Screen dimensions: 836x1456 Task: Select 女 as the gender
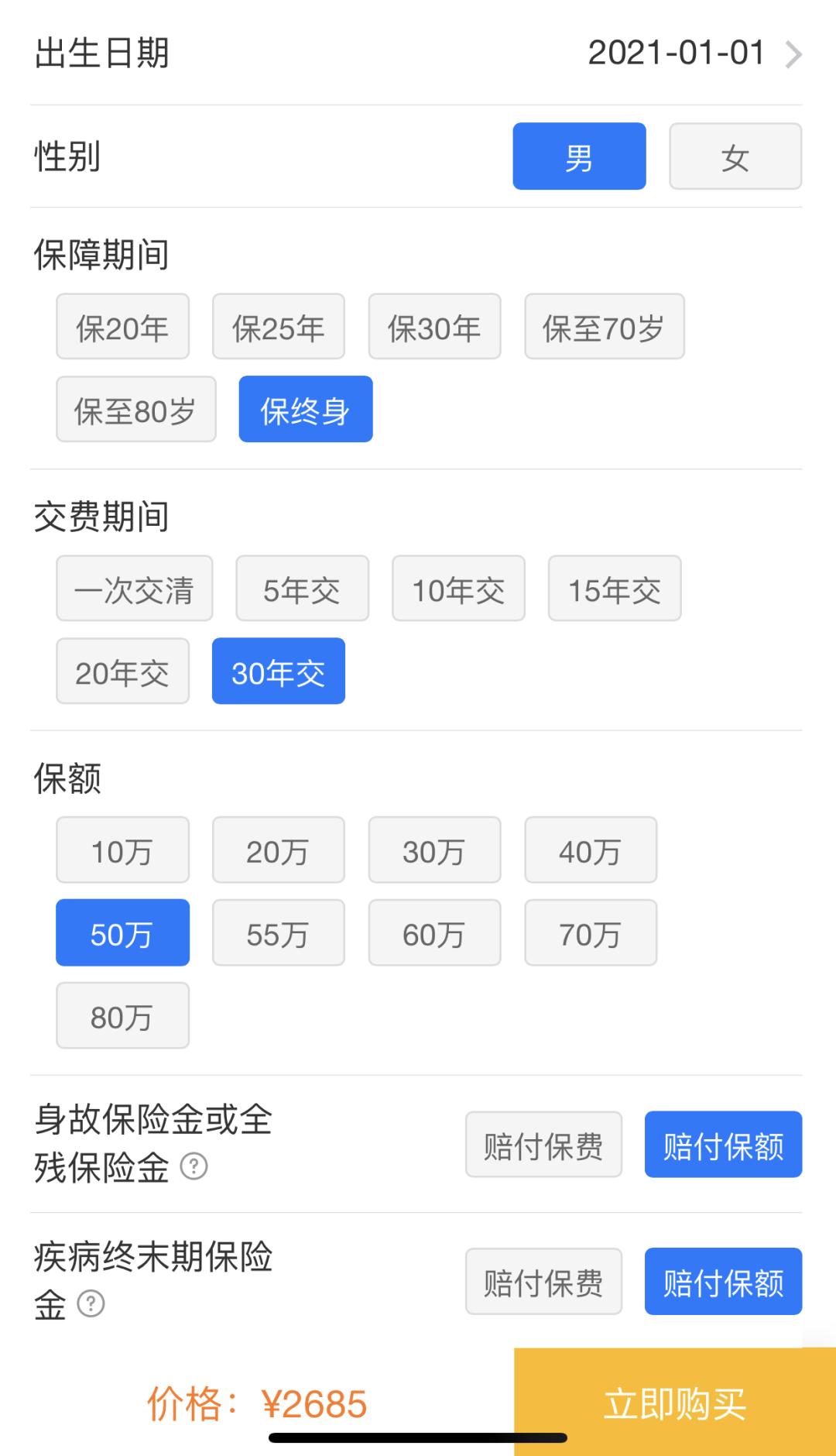point(734,156)
